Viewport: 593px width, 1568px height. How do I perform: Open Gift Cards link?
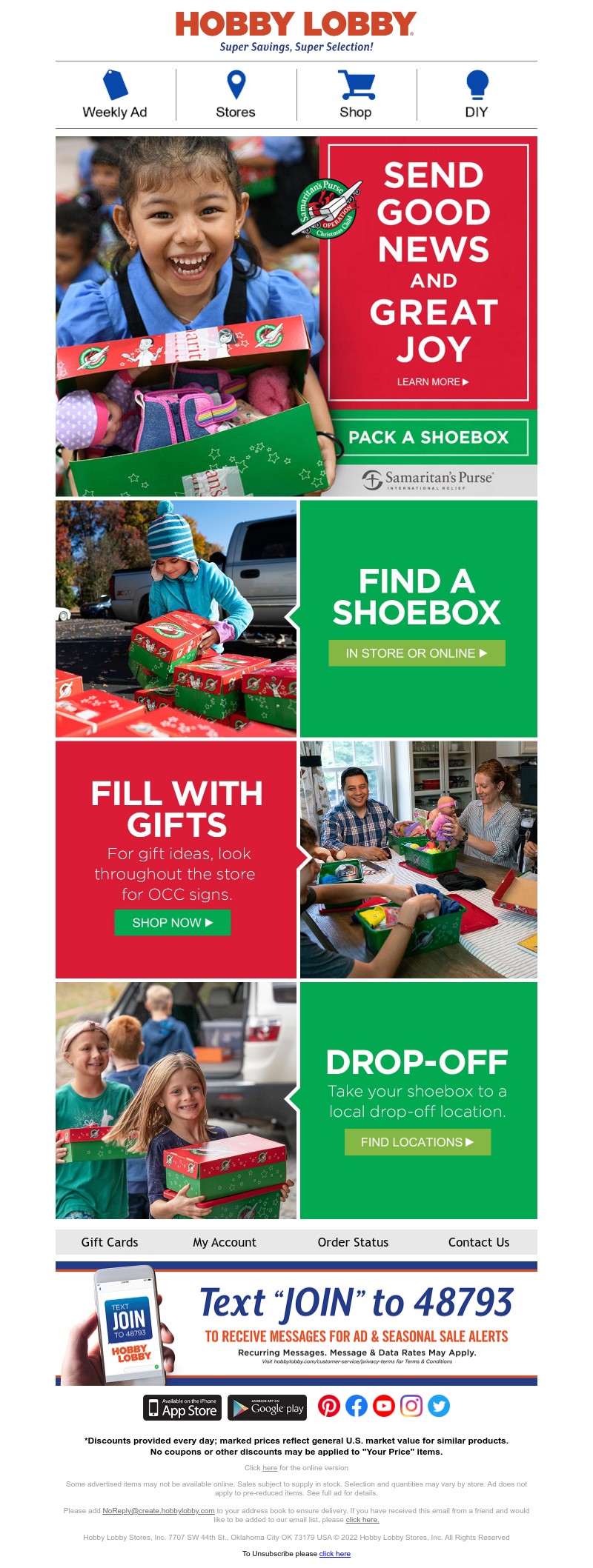(110, 1242)
